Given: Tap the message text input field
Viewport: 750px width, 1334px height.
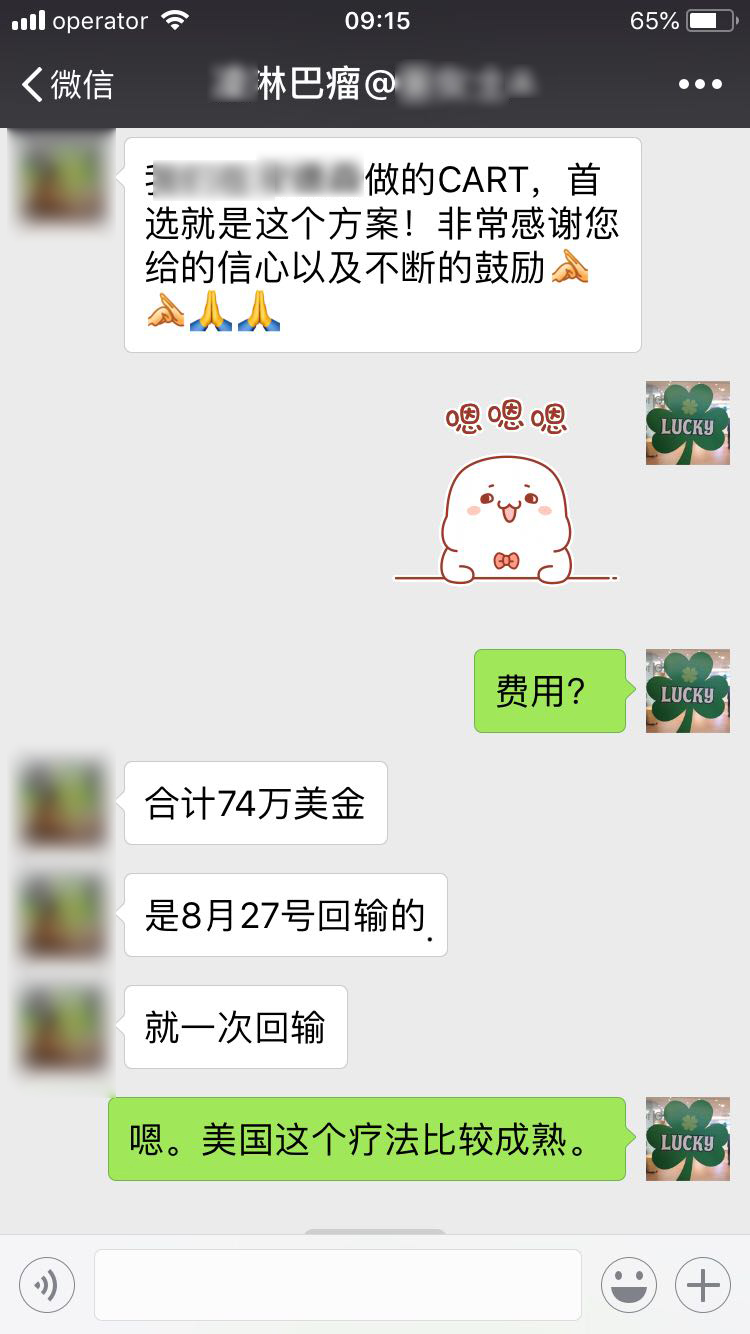Looking at the screenshot, I should (340, 1284).
